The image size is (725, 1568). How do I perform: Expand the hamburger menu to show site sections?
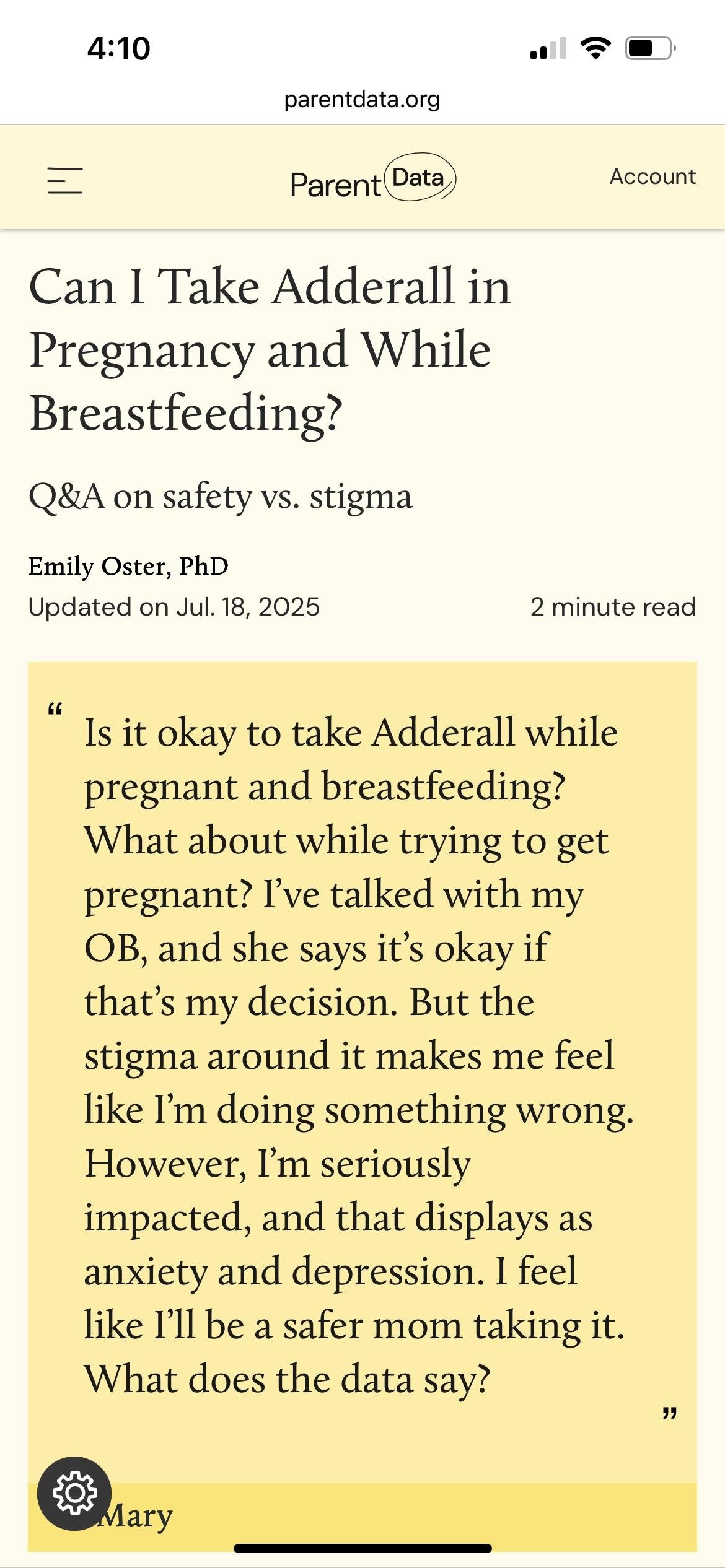(x=64, y=181)
